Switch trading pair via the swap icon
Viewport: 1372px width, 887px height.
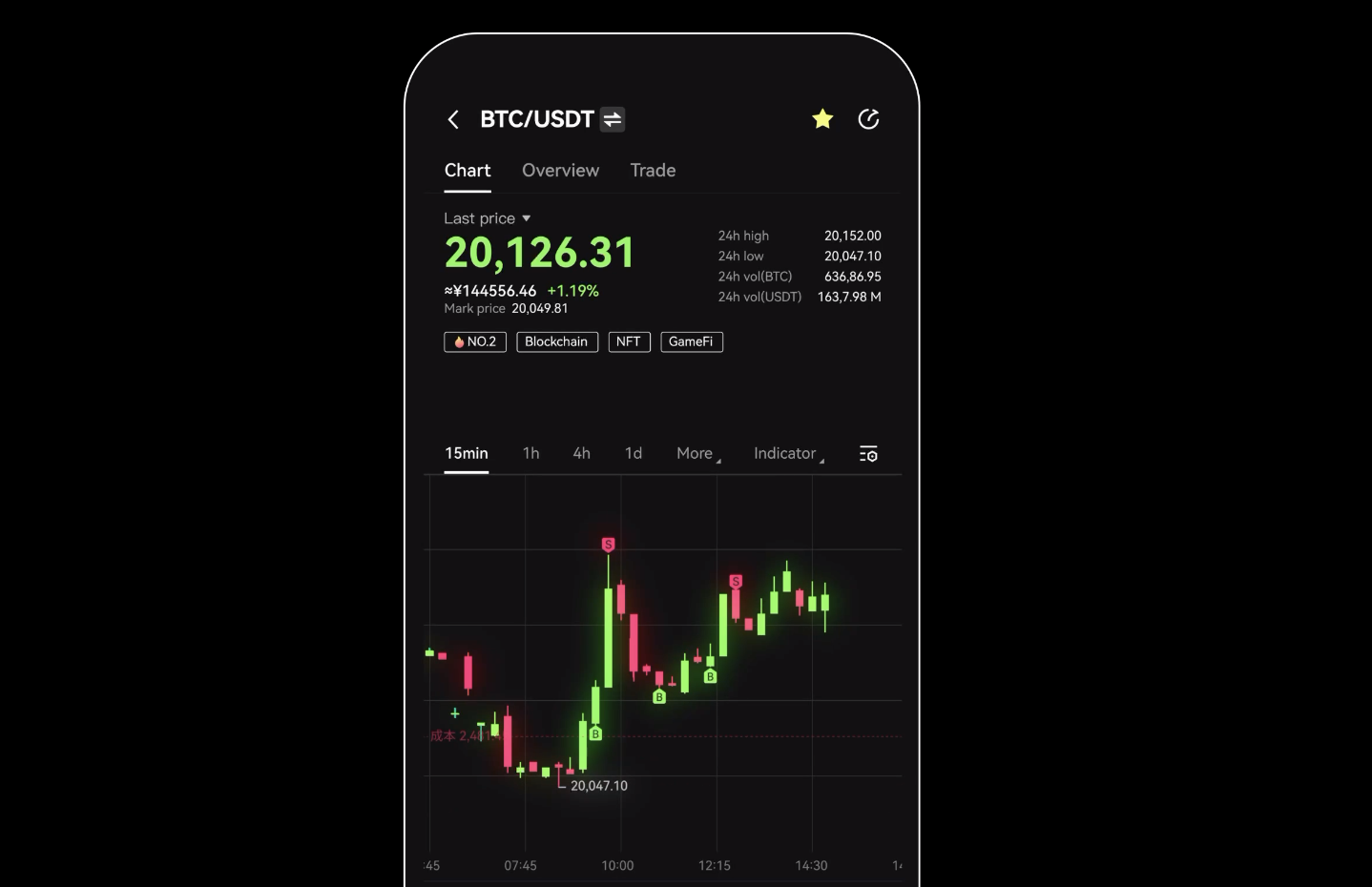[x=613, y=119]
